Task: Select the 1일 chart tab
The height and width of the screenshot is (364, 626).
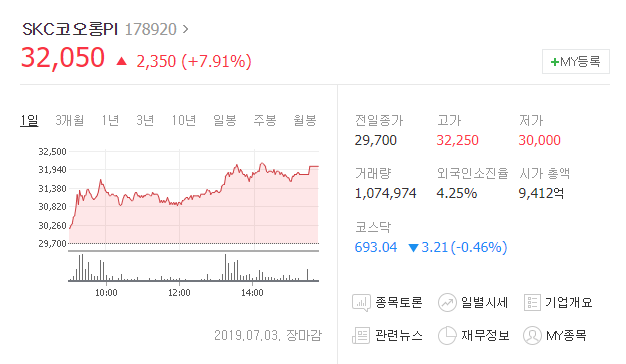Action: pos(29,120)
